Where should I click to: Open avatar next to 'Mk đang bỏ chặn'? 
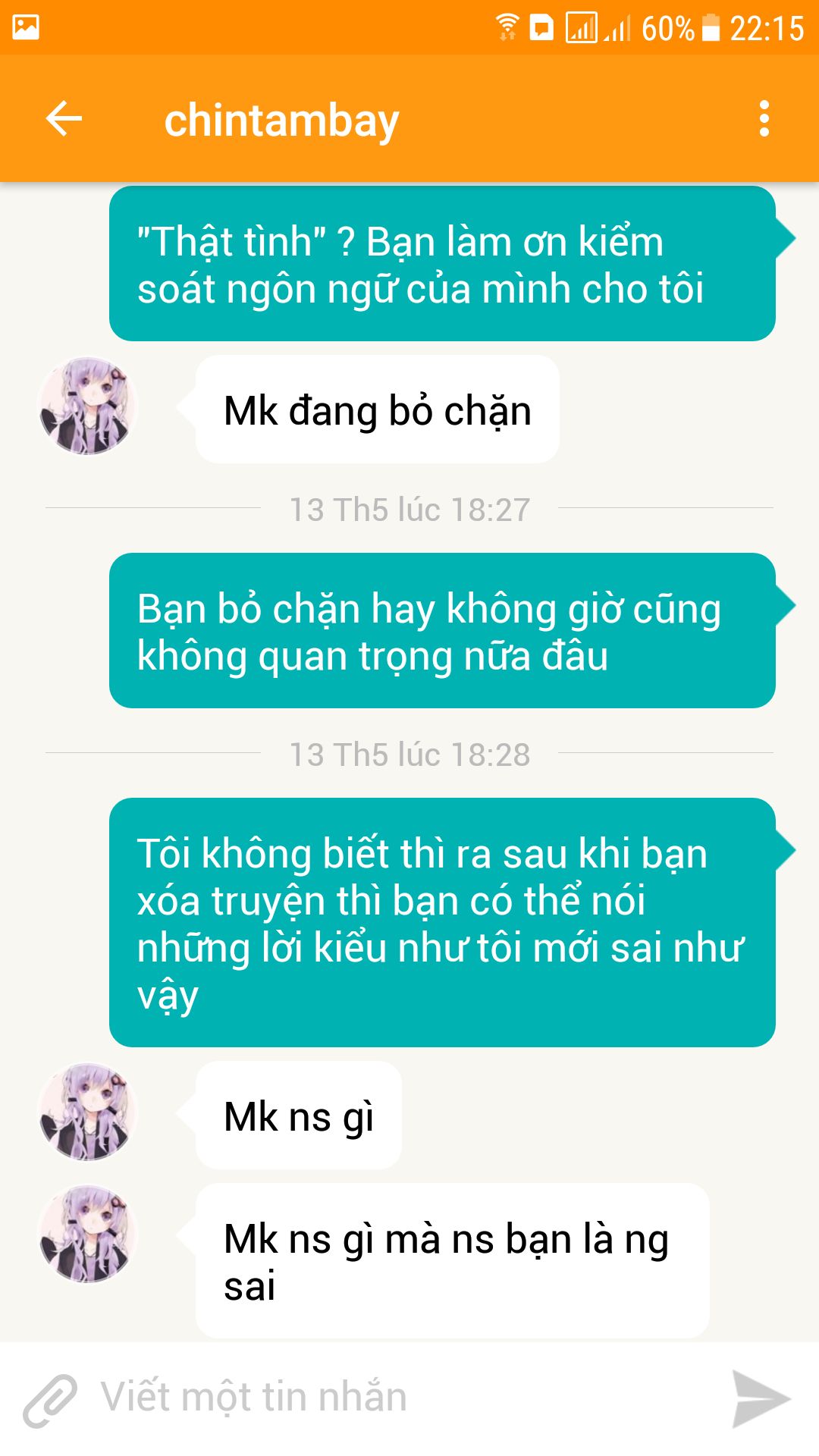88,406
